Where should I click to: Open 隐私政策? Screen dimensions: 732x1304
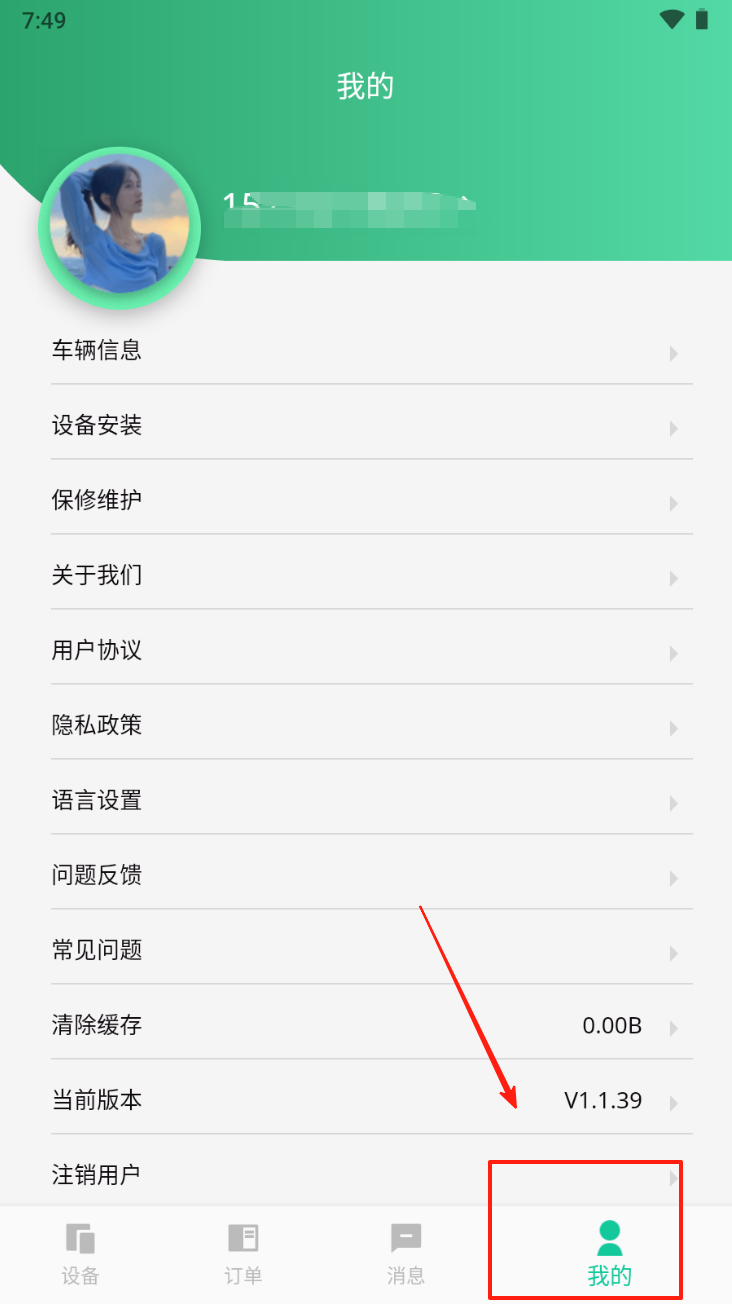(370, 725)
